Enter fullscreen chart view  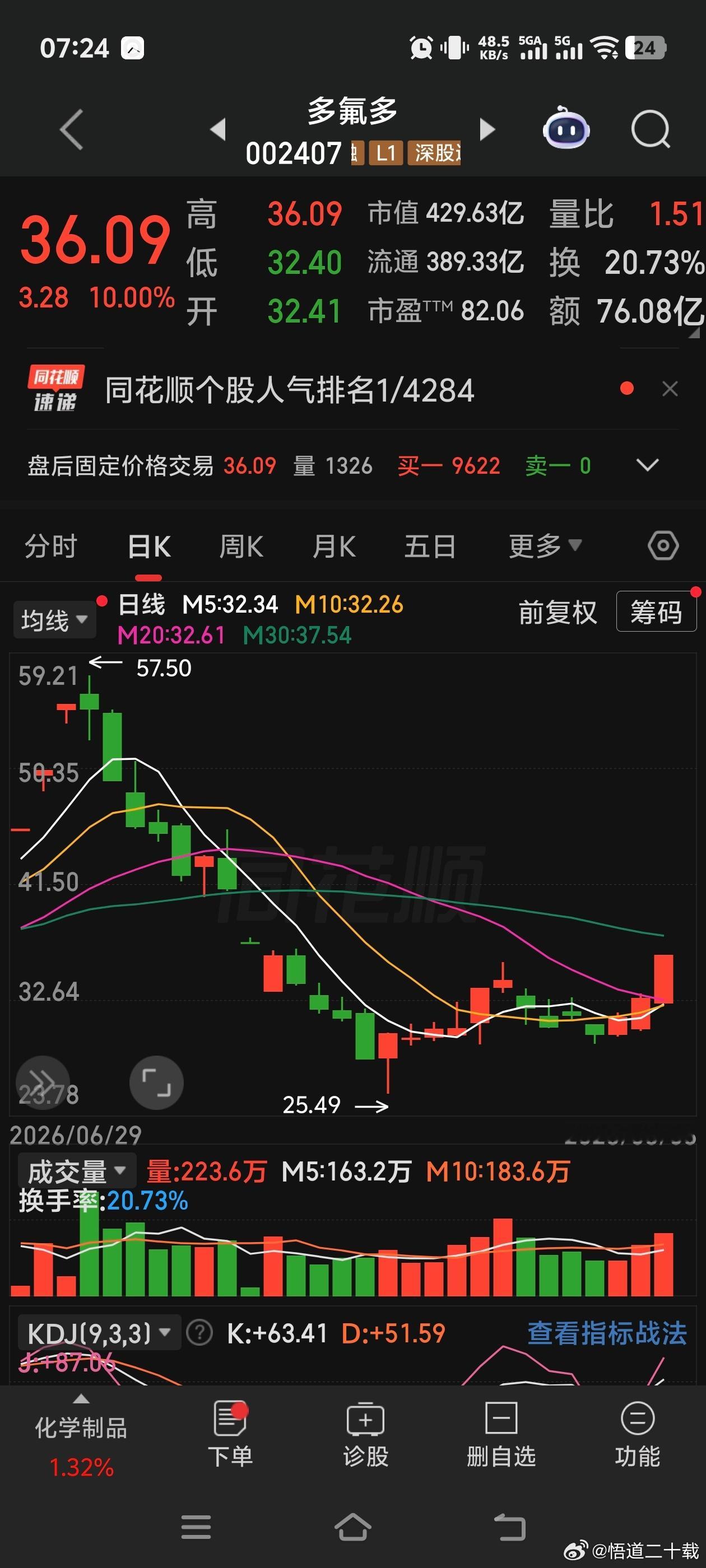click(x=156, y=1083)
